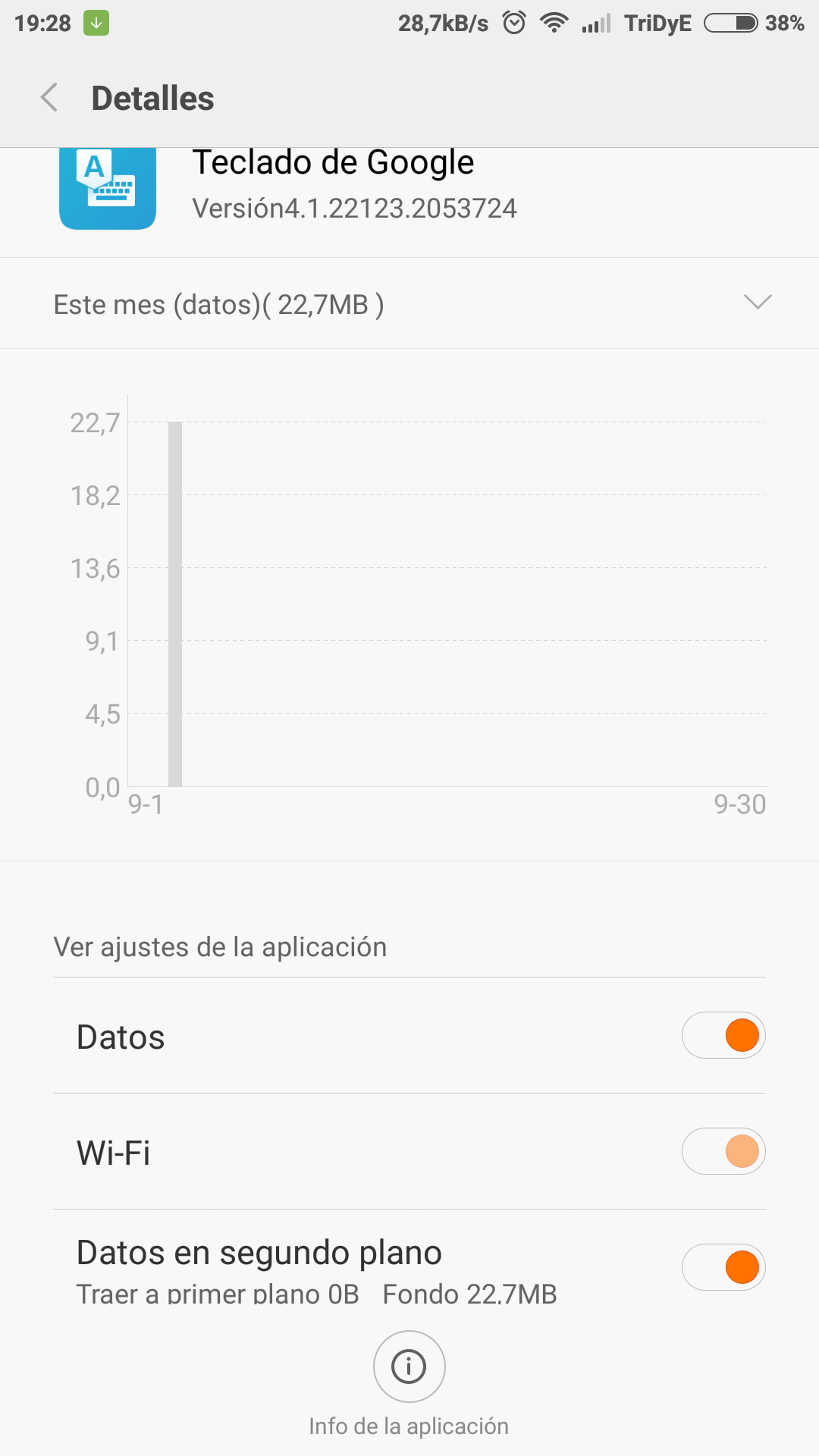The height and width of the screenshot is (1456, 819).
Task: Go back from the Detalles screen
Action: [50, 98]
